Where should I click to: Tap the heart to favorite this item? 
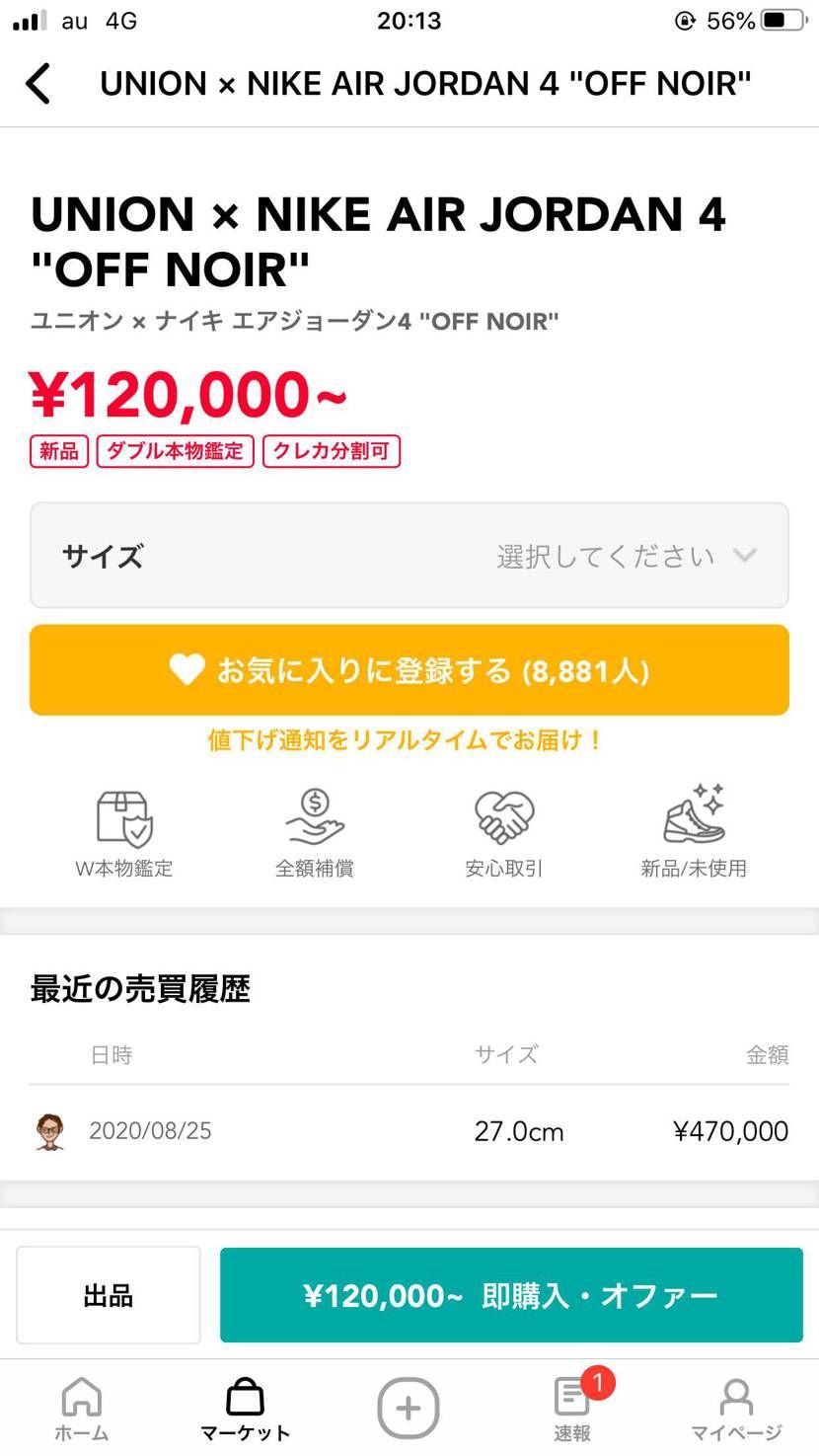[409, 669]
